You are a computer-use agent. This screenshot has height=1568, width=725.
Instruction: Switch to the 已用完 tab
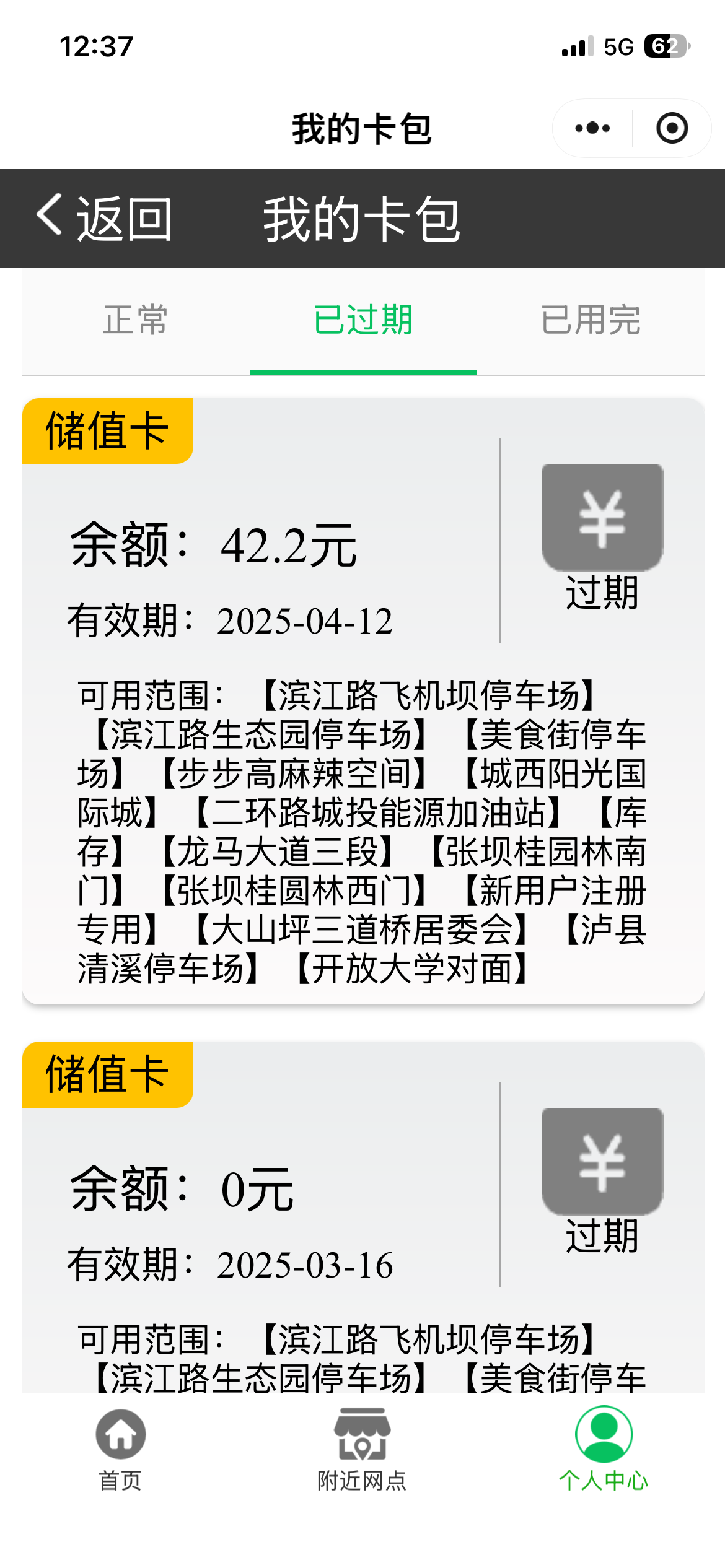coord(591,320)
